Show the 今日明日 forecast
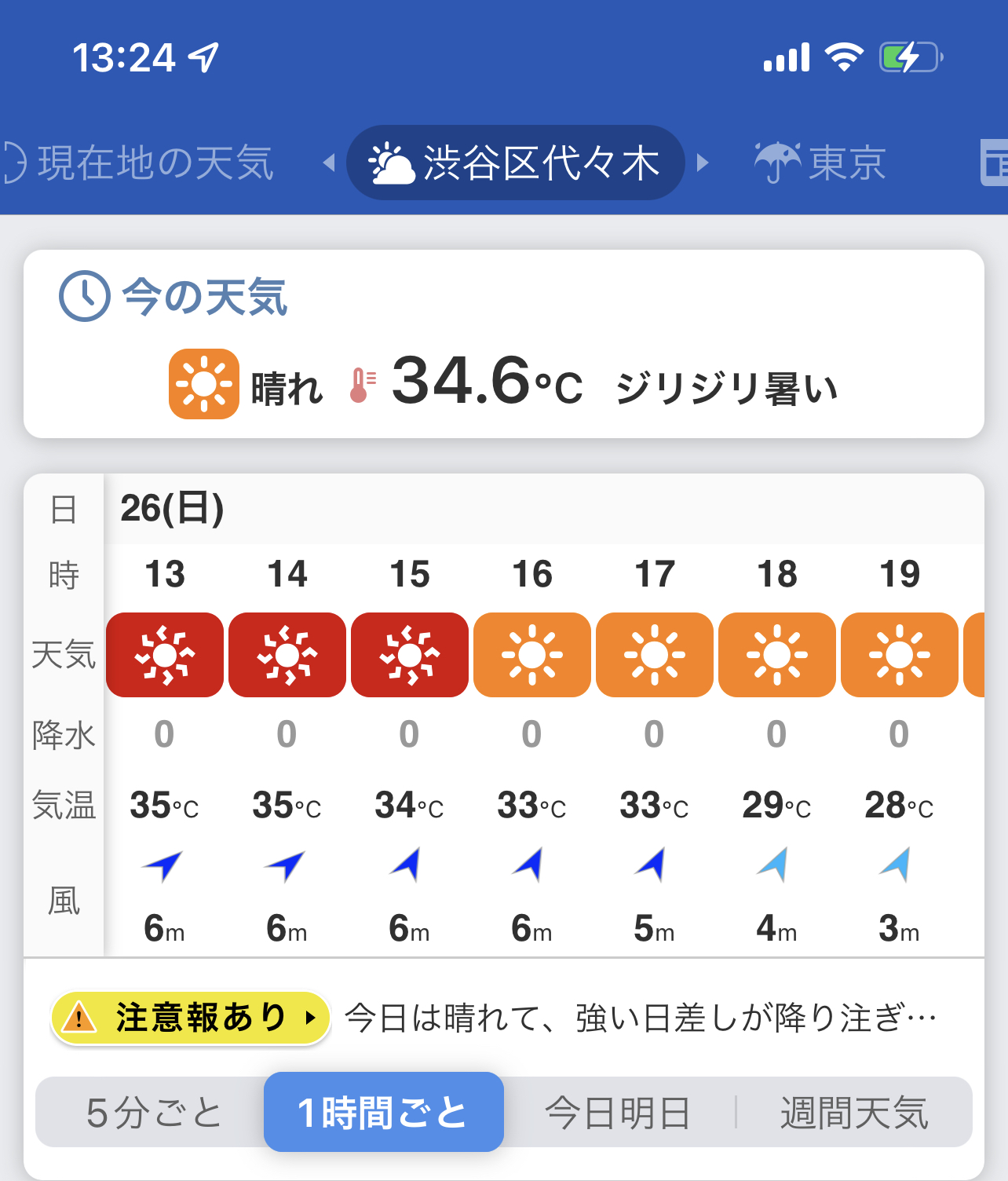The width and height of the screenshot is (1008, 1181). pos(617,1113)
